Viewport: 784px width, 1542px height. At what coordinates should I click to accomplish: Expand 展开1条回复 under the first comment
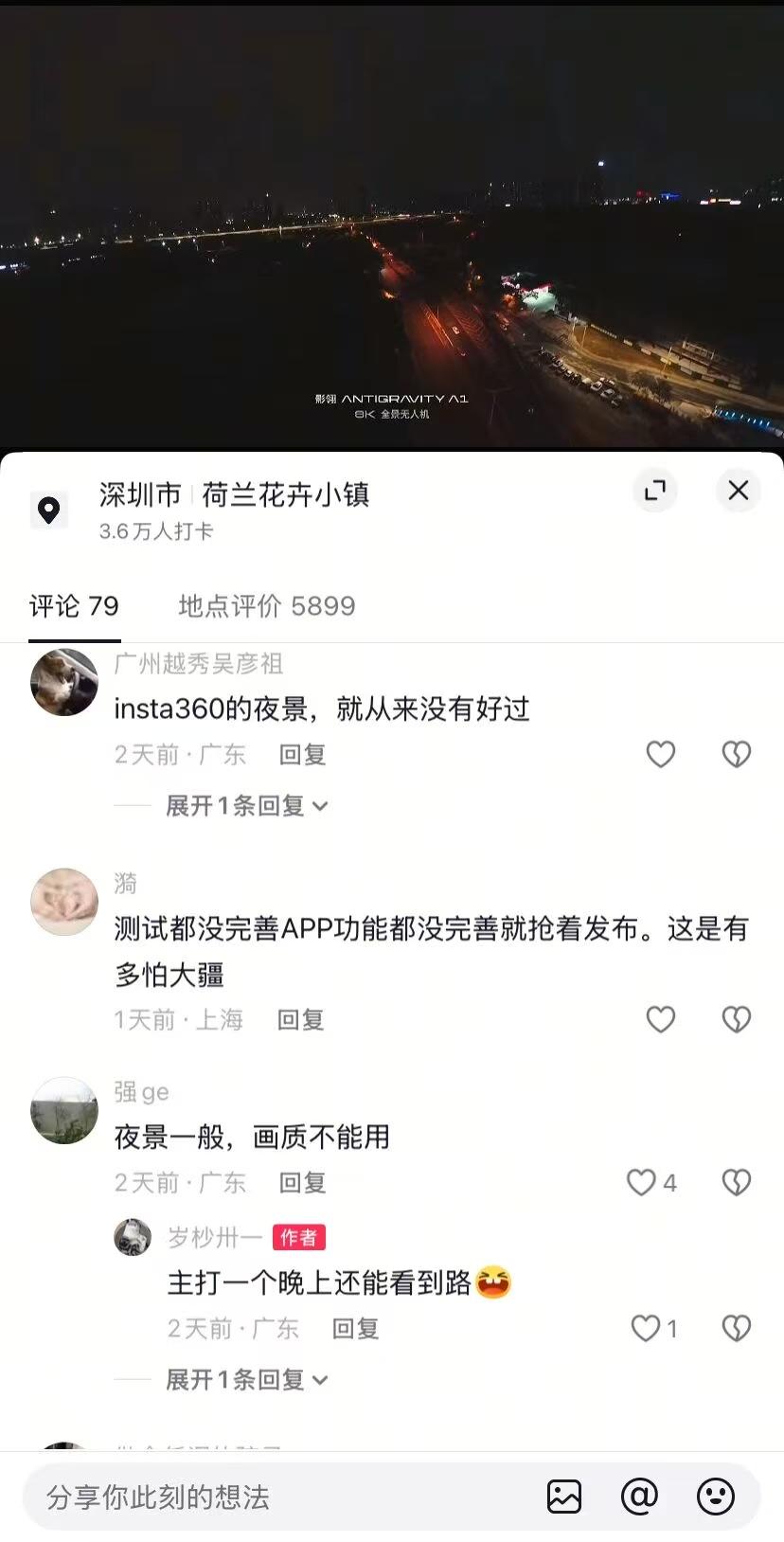pyautogui.click(x=243, y=805)
